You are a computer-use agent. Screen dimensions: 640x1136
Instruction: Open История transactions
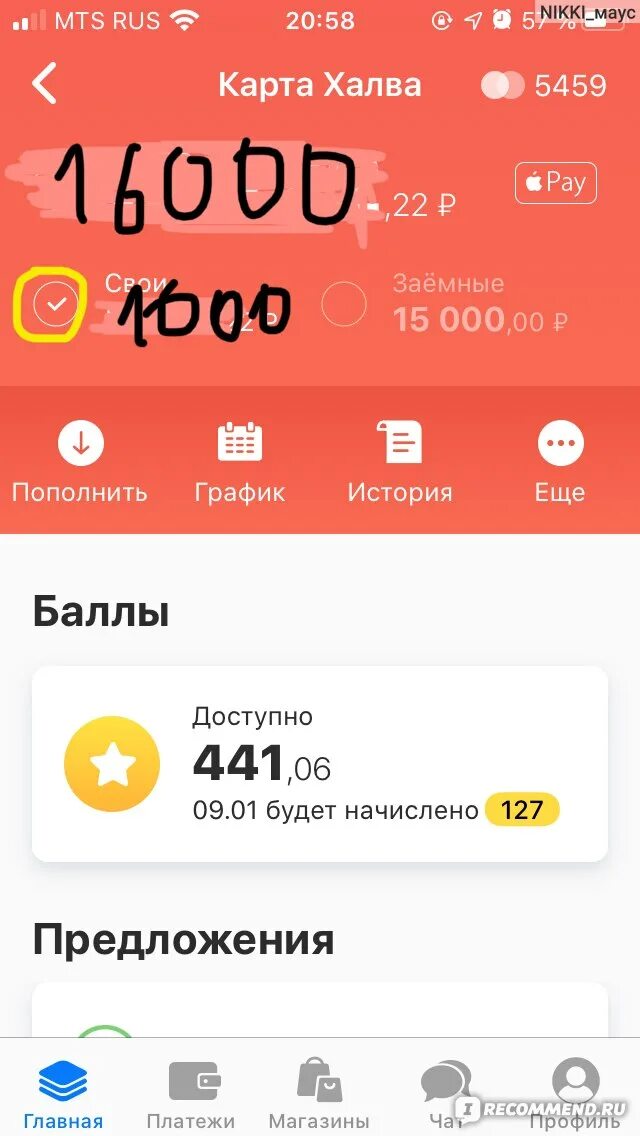[399, 464]
